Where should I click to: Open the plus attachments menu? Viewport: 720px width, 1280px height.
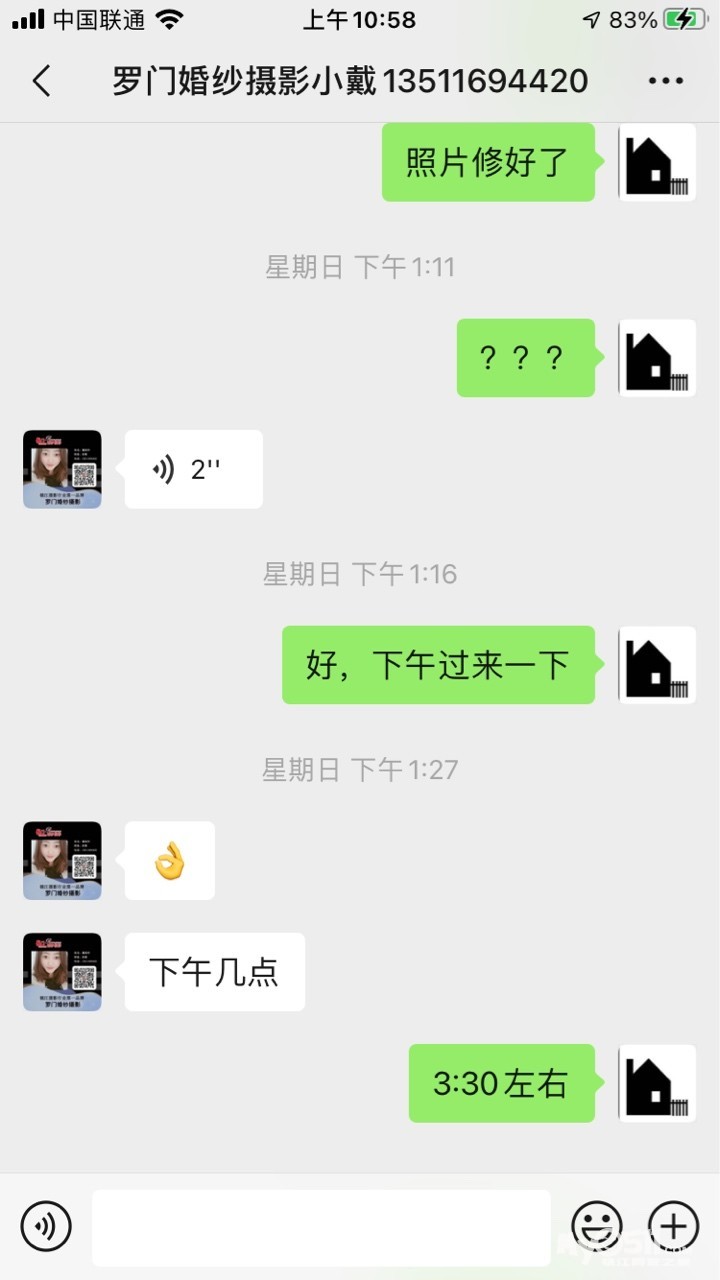coord(674,1226)
